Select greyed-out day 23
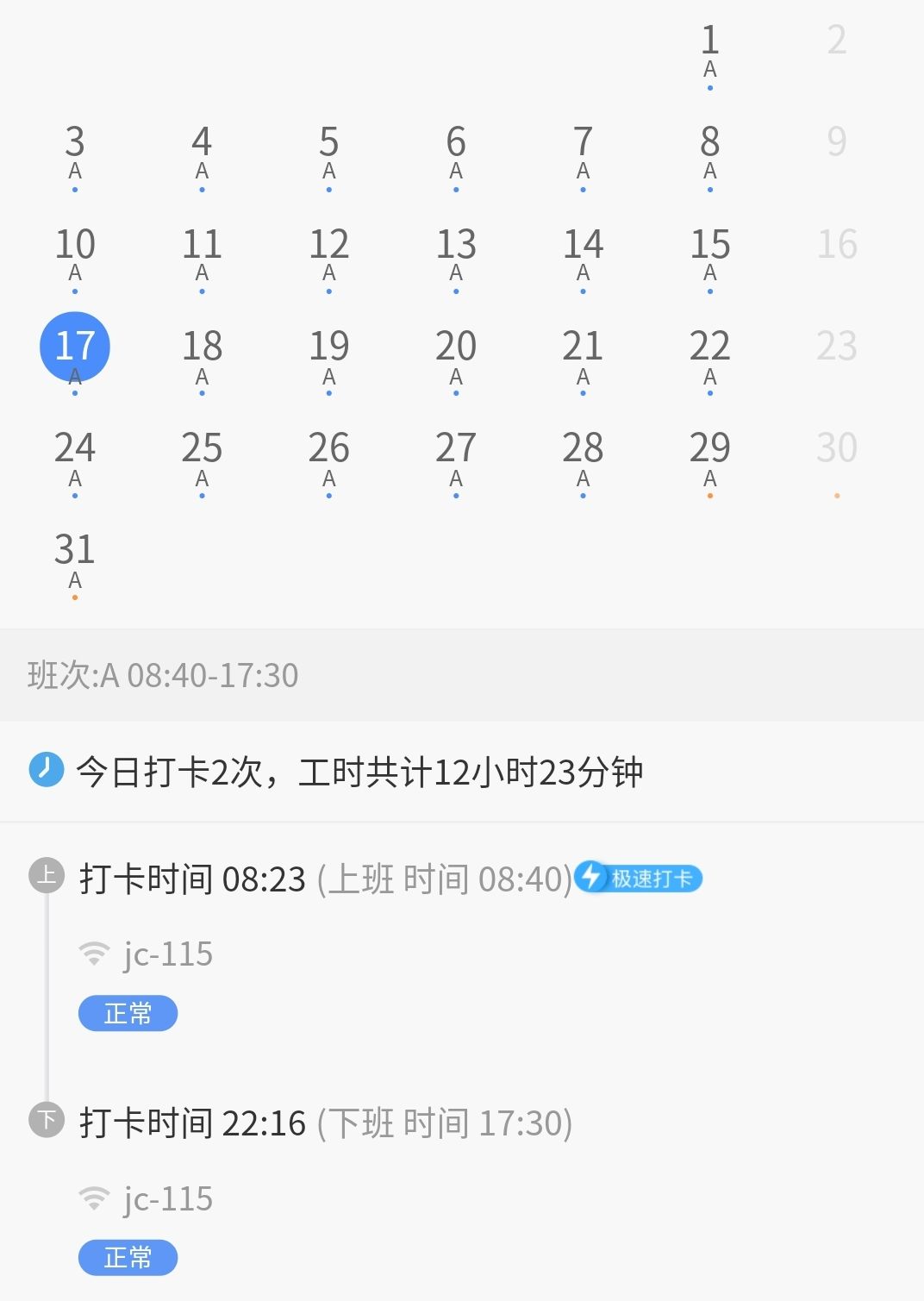The height and width of the screenshot is (1301, 924). 837,346
